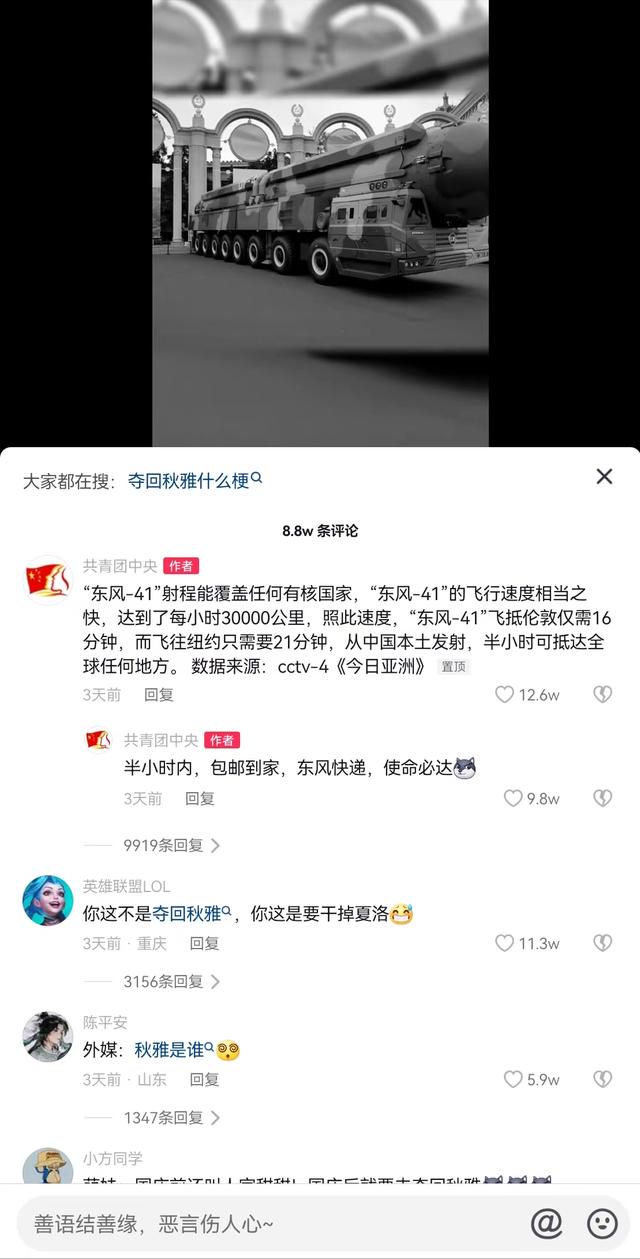The height and width of the screenshot is (1259, 640).
Task: Like the 东风快递 reply with 9.8w likes
Action: pyautogui.click(x=512, y=798)
